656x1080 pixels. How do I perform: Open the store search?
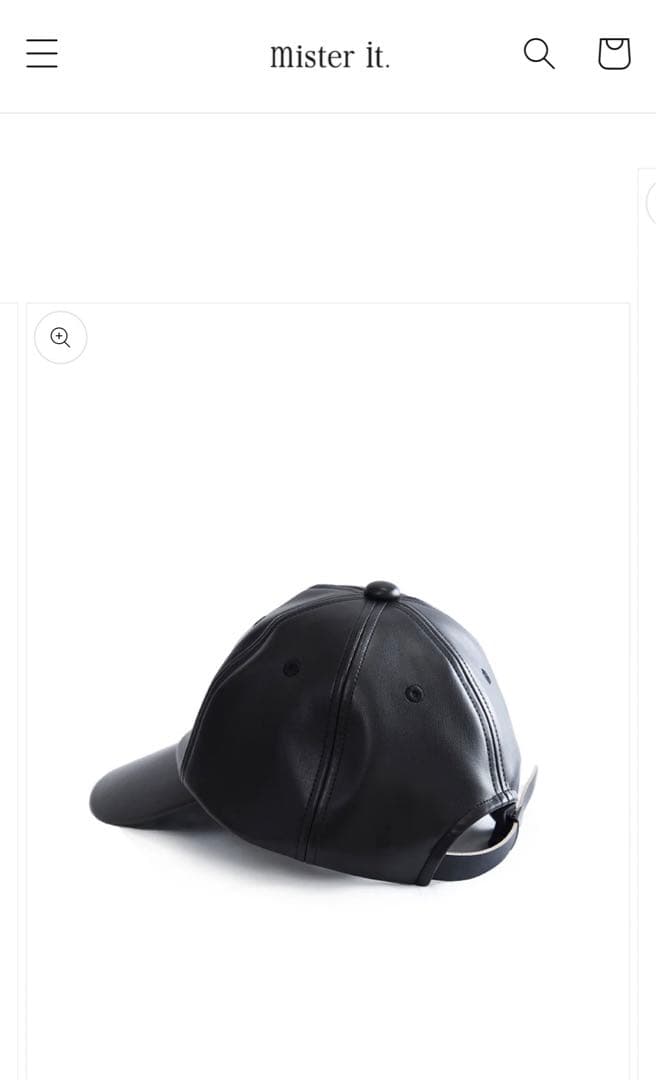click(x=538, y=54)
